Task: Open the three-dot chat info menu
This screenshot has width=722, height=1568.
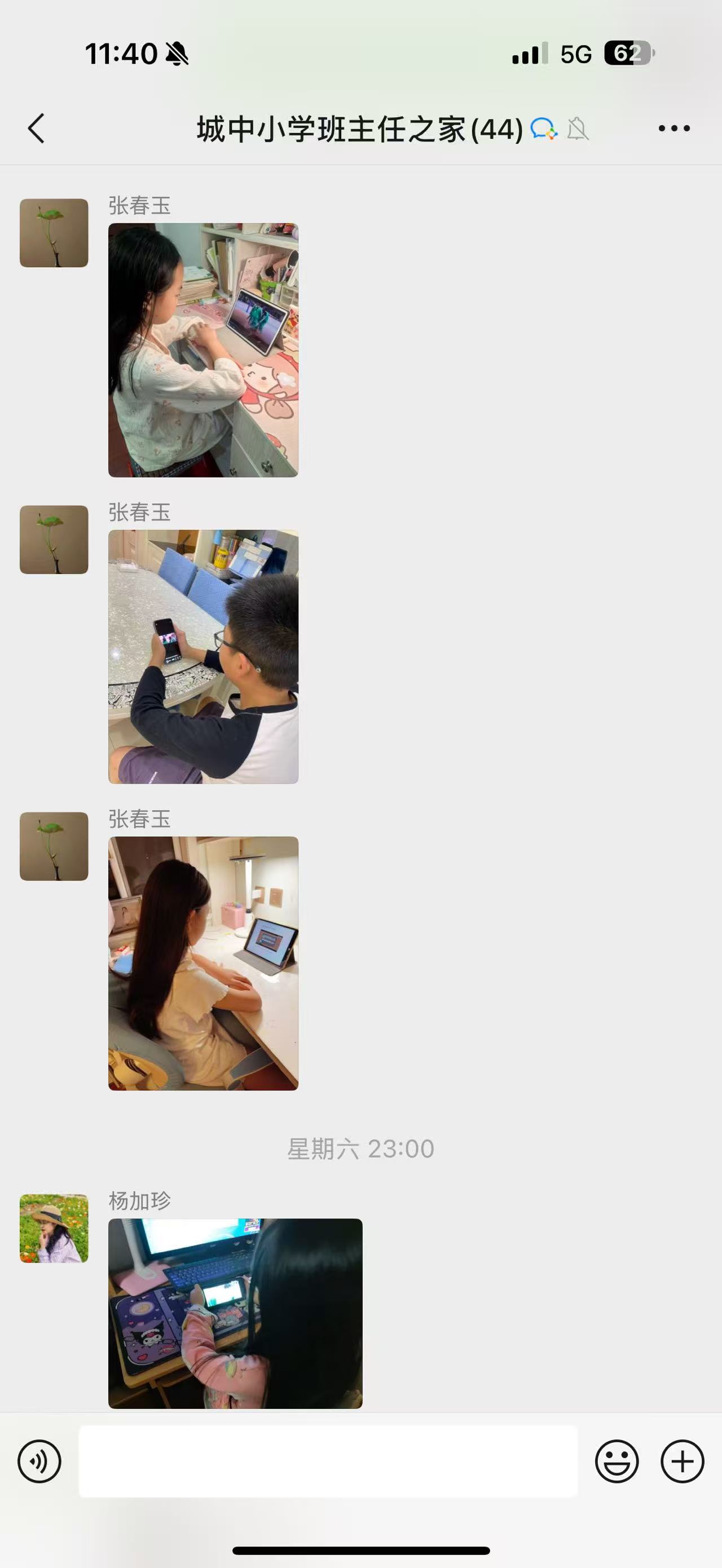Action: pyautogui.click(x=674, y=129)
